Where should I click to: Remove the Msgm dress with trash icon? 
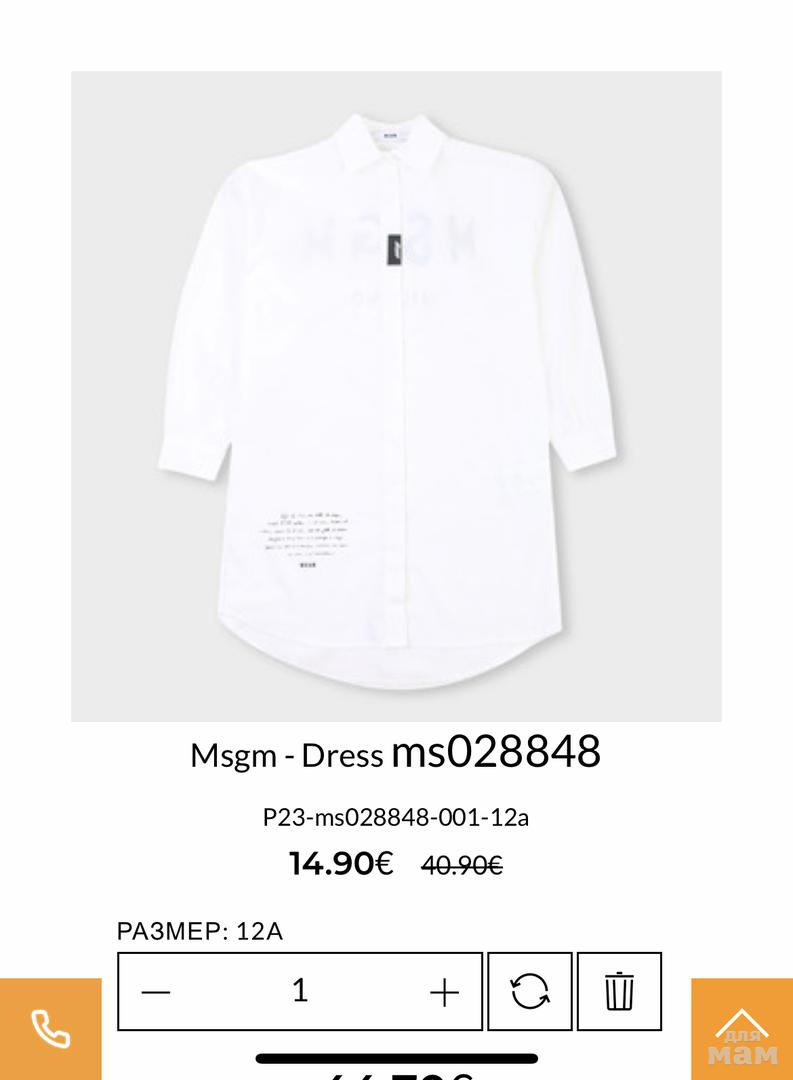[x=619, y=992]
